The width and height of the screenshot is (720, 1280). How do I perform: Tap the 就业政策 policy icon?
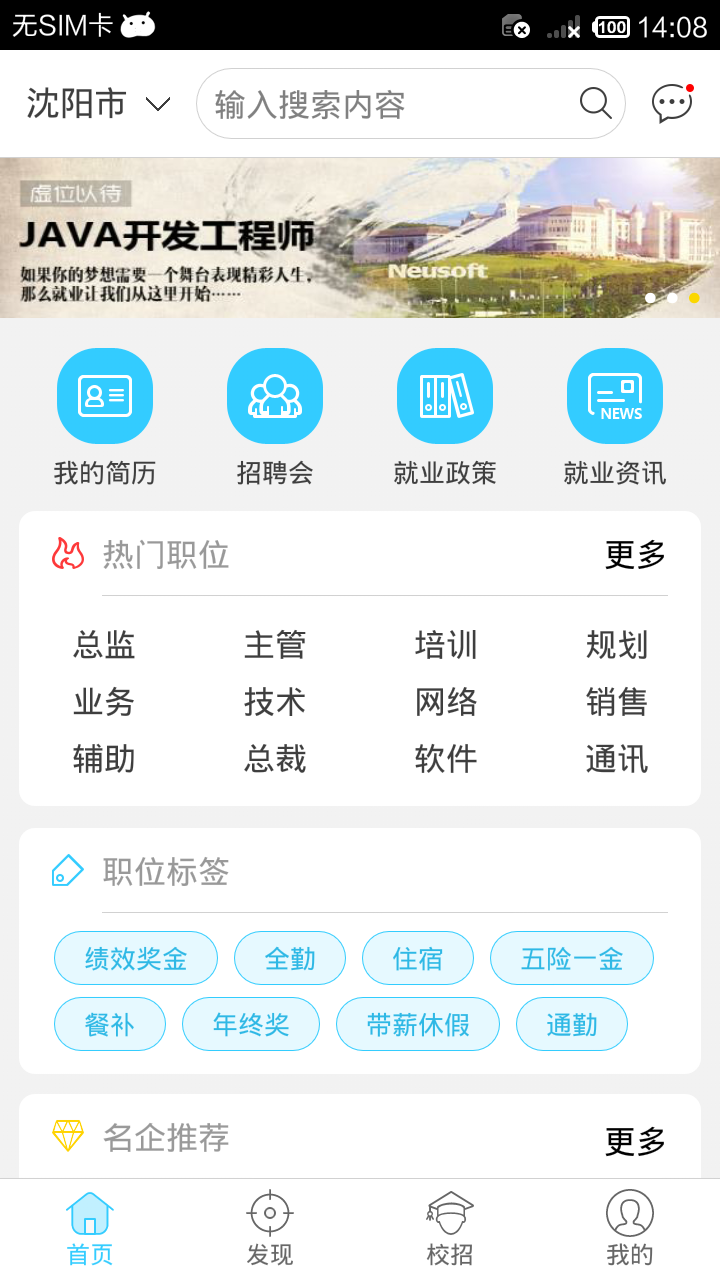click(445, 395)
